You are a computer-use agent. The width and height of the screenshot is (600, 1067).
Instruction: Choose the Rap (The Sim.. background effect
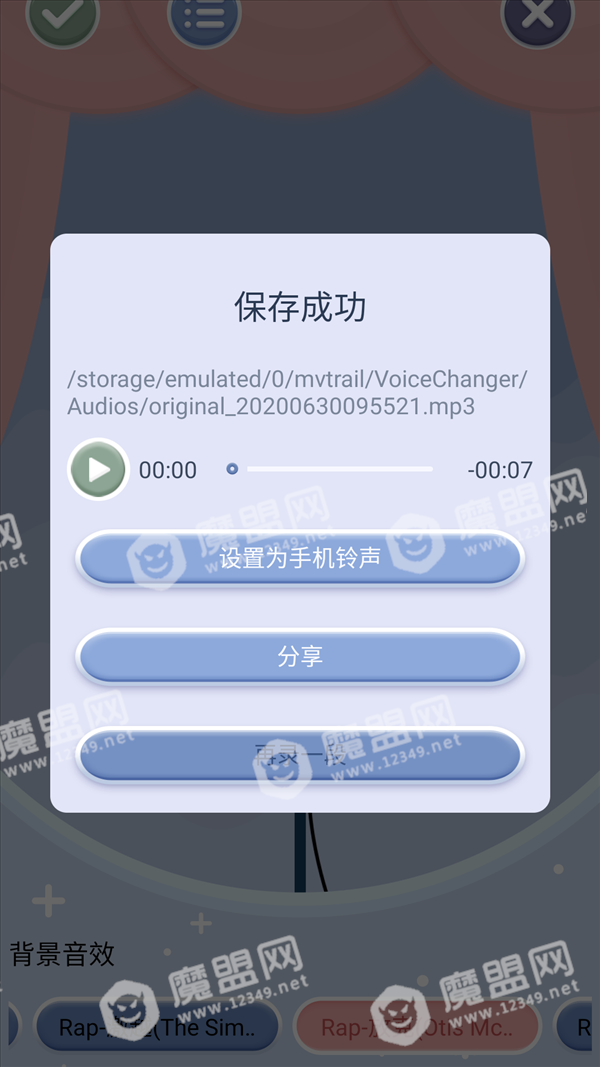[156, 1027]
